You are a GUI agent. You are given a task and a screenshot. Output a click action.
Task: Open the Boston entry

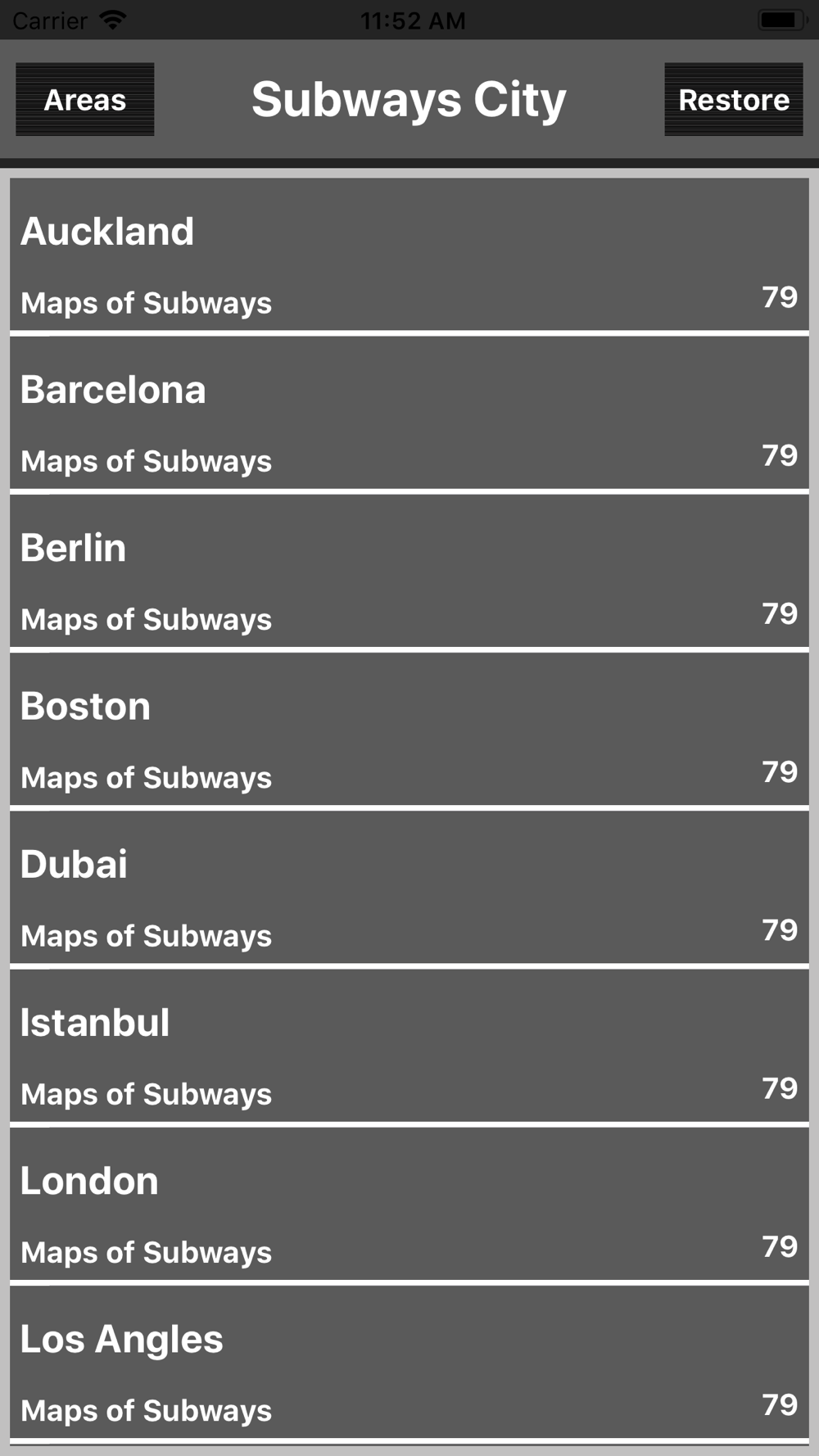pos(409,730)
